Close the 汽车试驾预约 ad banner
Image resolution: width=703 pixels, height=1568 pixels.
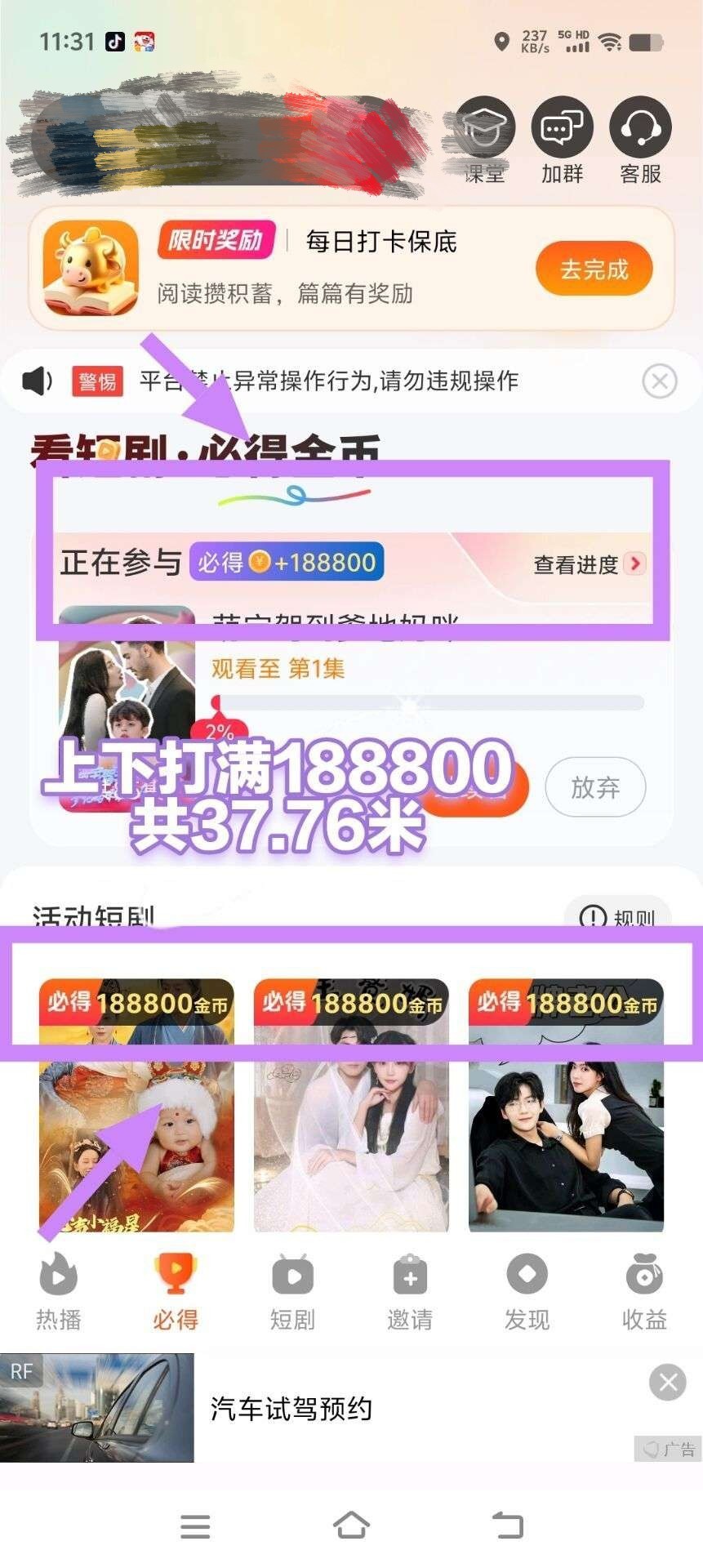(x=667, y=1383)
